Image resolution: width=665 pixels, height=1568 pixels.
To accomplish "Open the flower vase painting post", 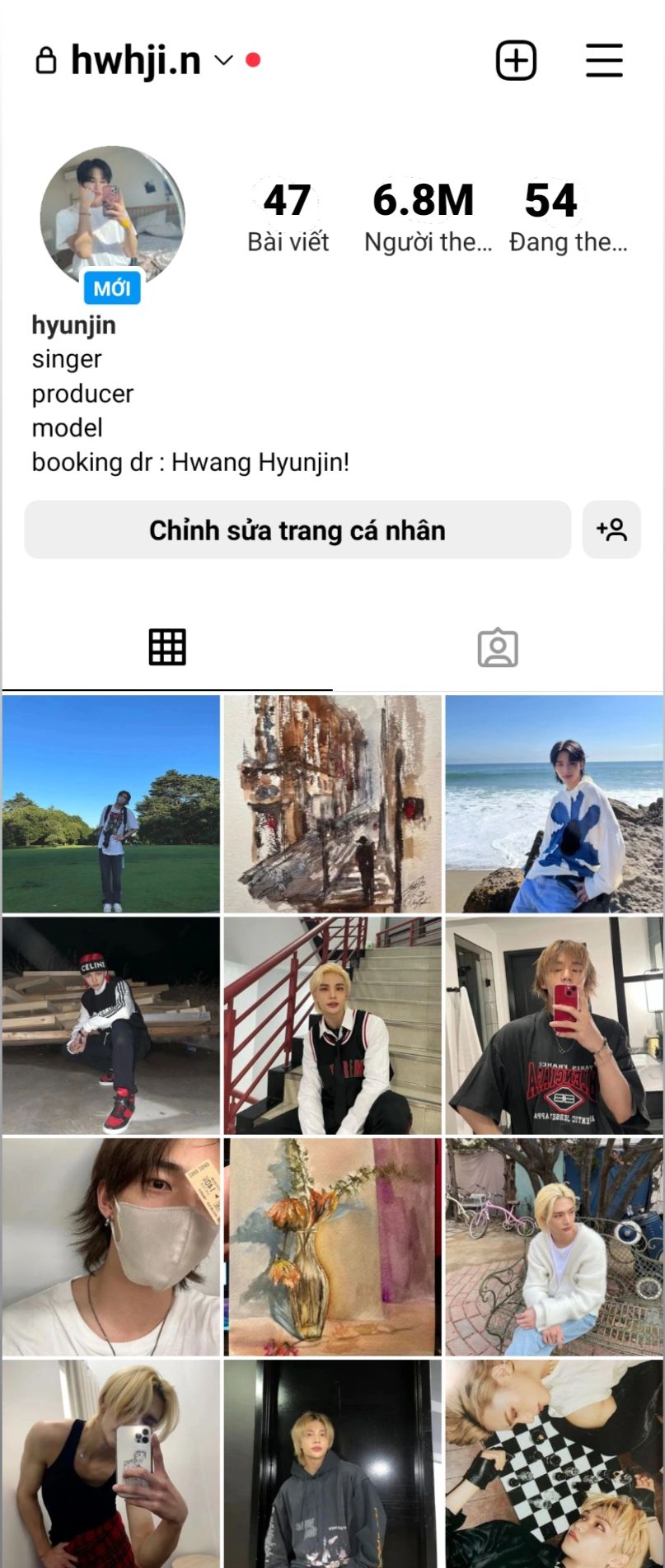I will pos(333,1247).
